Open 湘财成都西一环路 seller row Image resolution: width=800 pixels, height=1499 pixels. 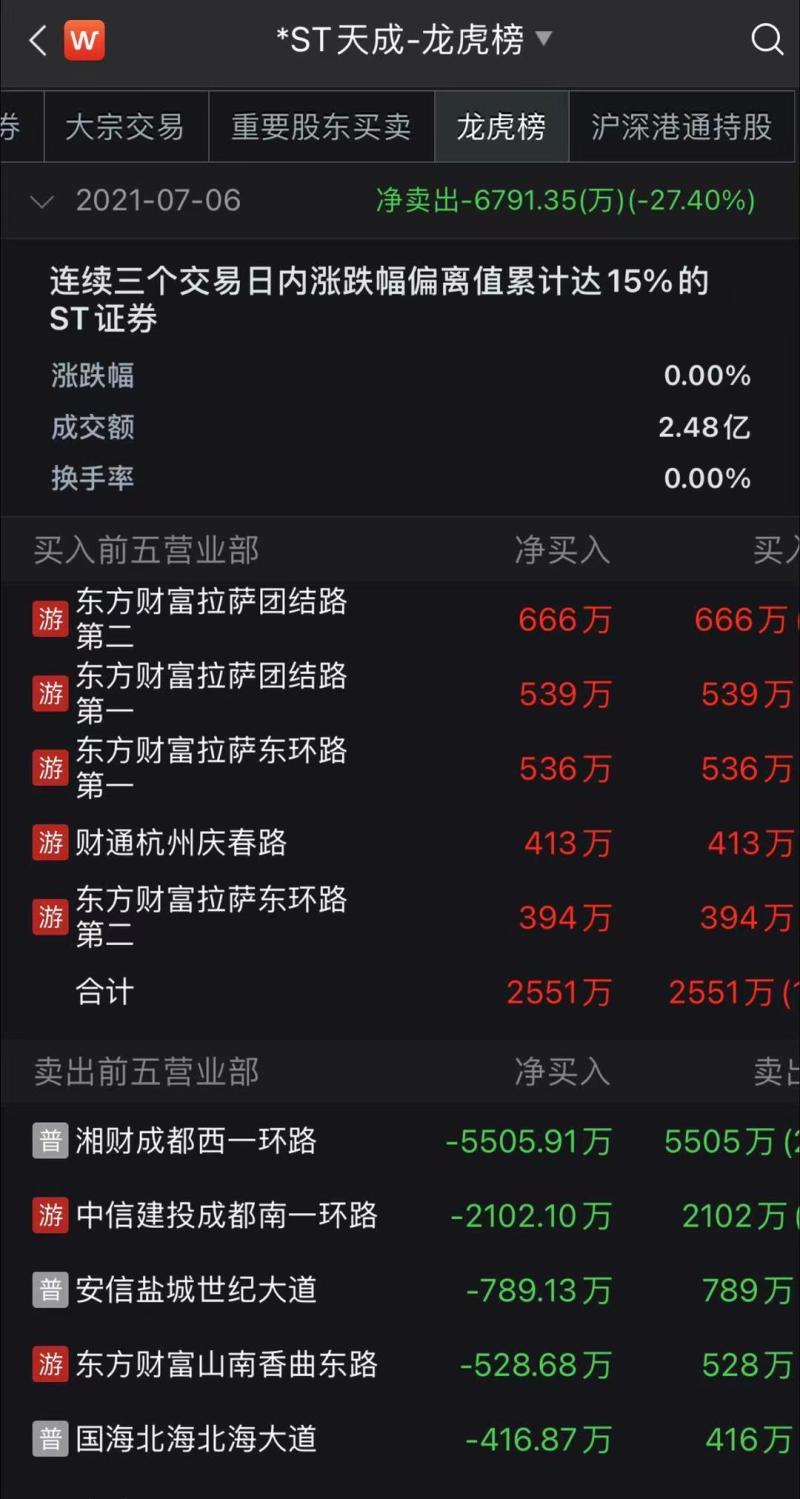click(x=197, y=1141)
